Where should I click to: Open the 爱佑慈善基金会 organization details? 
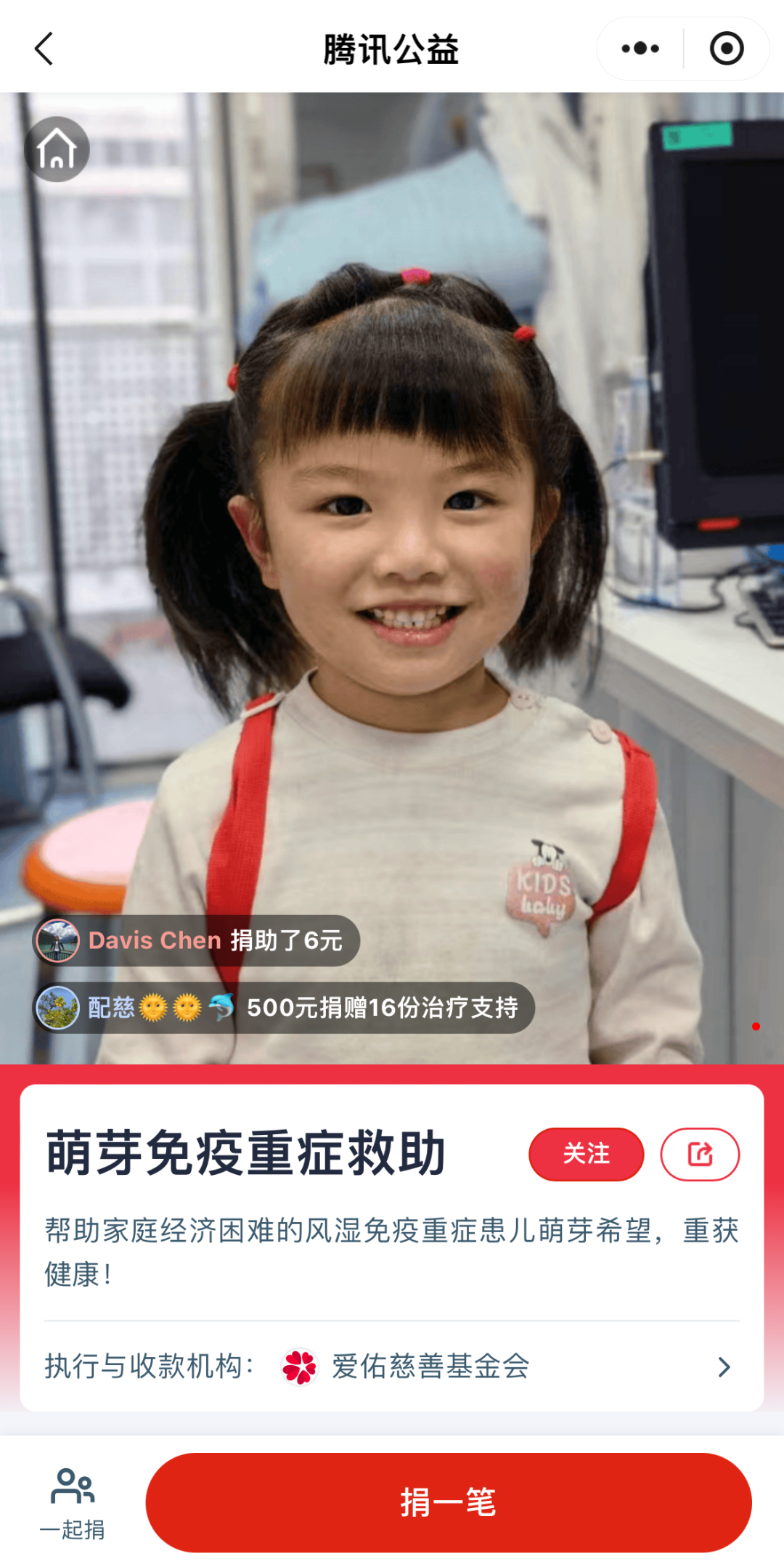coord(392,1367)
